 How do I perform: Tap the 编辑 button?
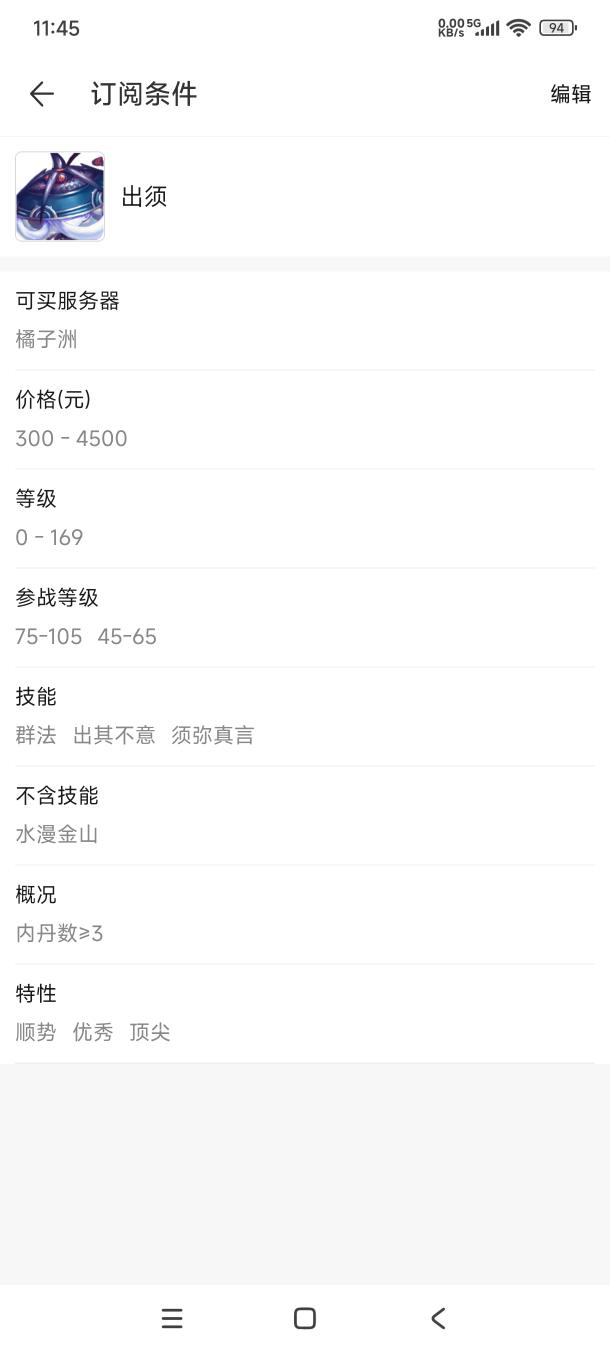(x=570, y=94)
